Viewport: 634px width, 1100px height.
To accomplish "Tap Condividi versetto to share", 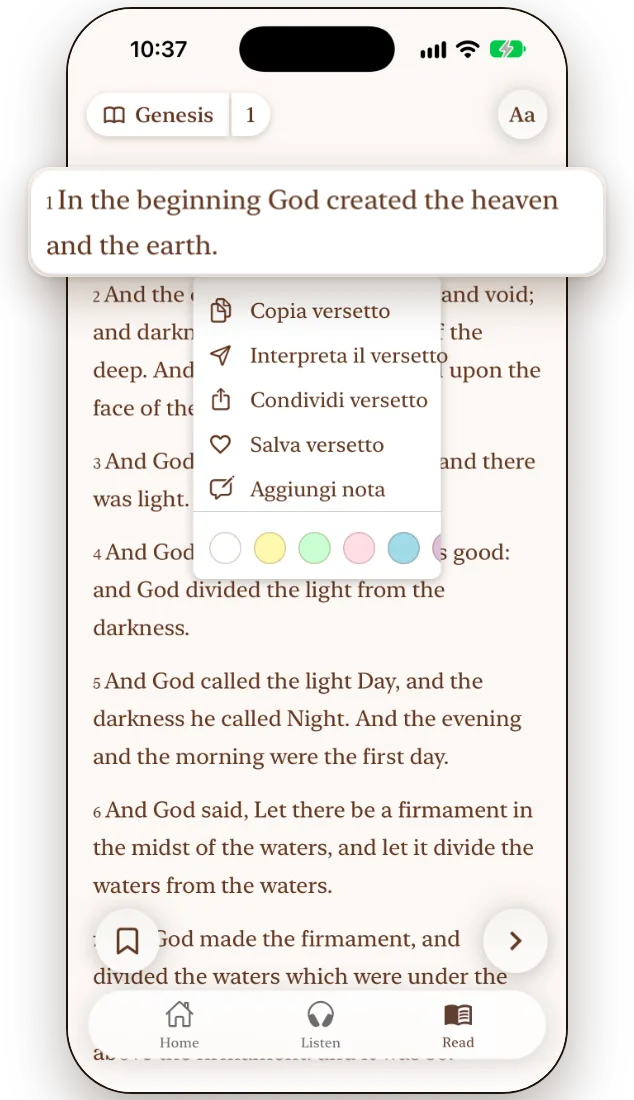I will pyautogui.click(x=317, y=400).
